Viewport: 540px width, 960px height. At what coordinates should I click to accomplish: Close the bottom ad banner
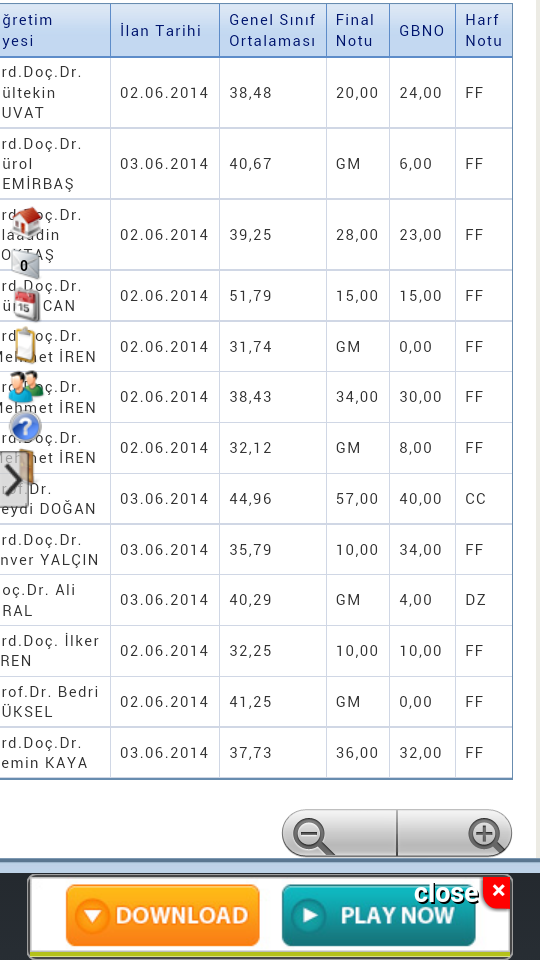pos(498,891)
